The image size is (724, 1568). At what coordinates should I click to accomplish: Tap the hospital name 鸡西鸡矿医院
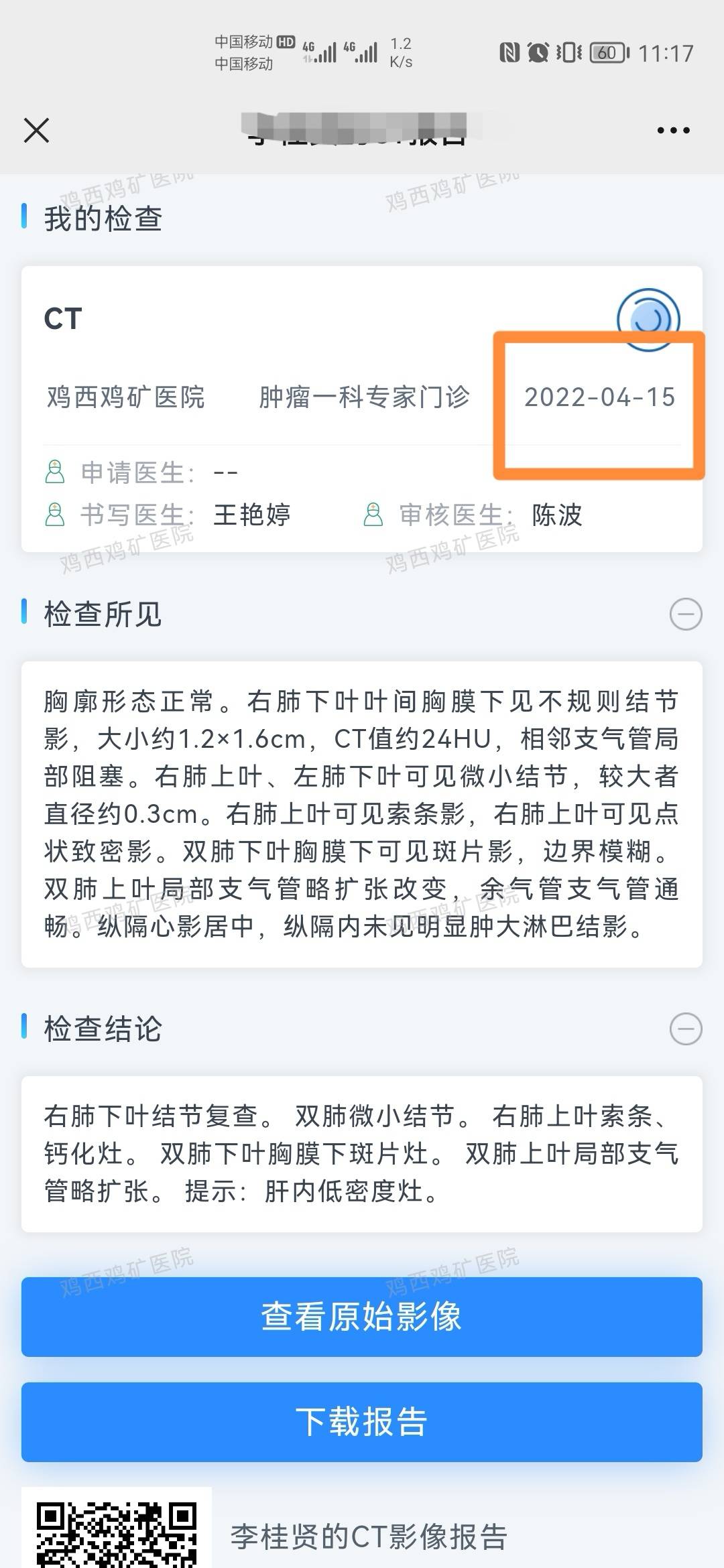click(x=126, y=397)
